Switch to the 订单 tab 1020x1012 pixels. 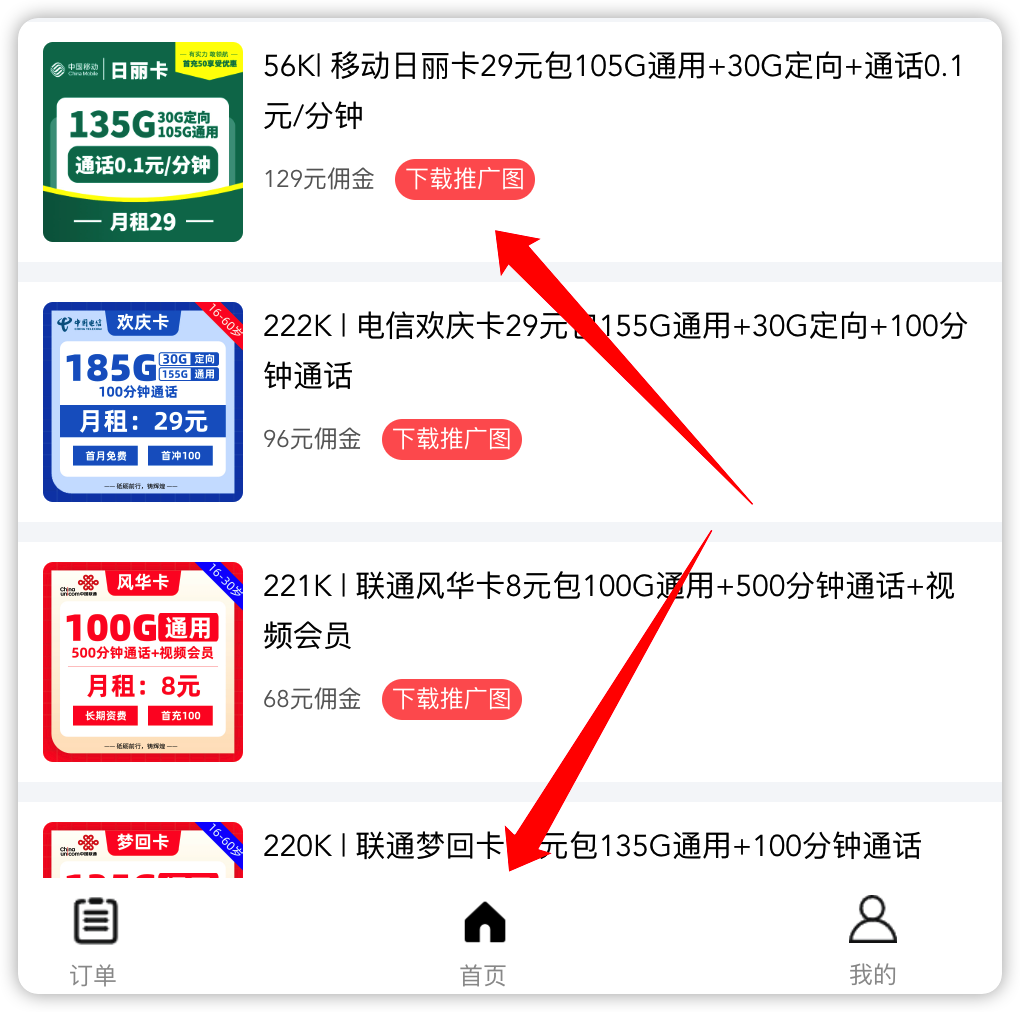pos(94,940)
